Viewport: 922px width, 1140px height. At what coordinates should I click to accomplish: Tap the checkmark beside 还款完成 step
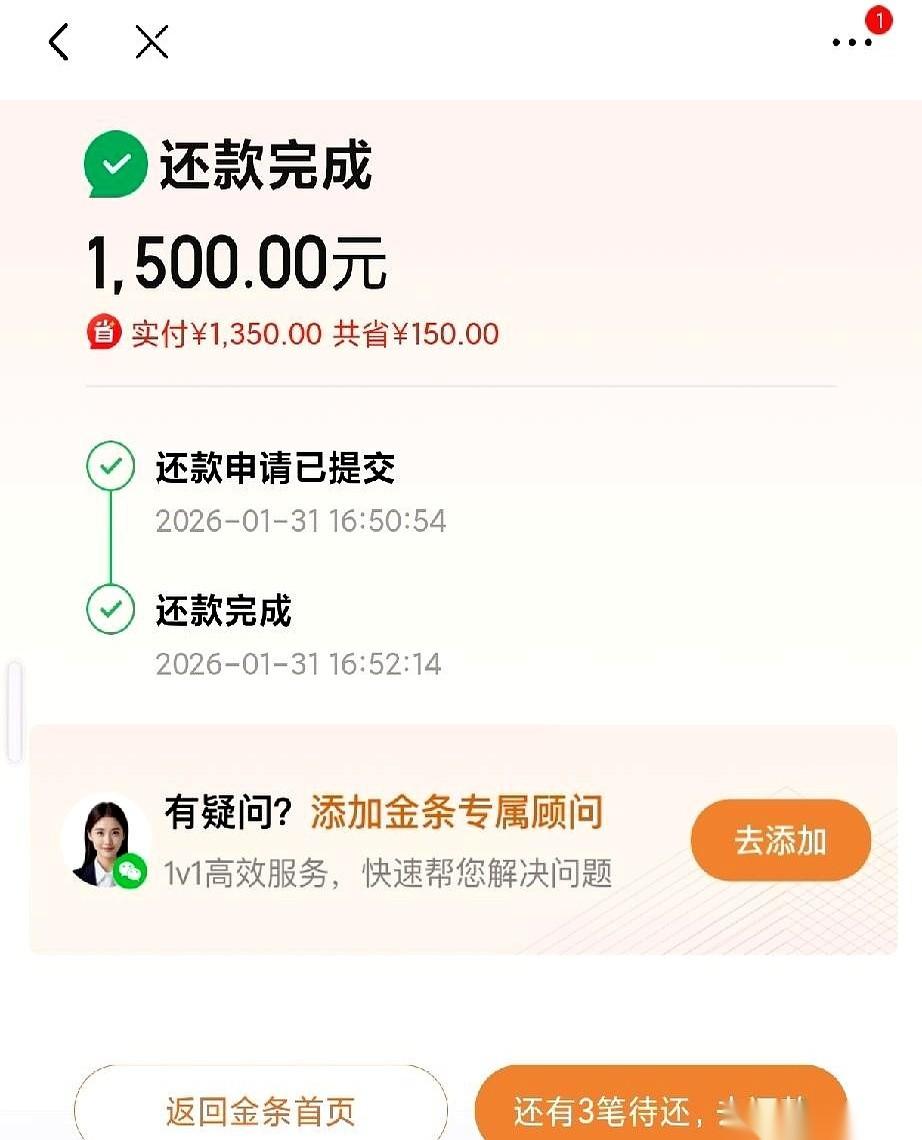pyautogui.click(x=112, y=610)
